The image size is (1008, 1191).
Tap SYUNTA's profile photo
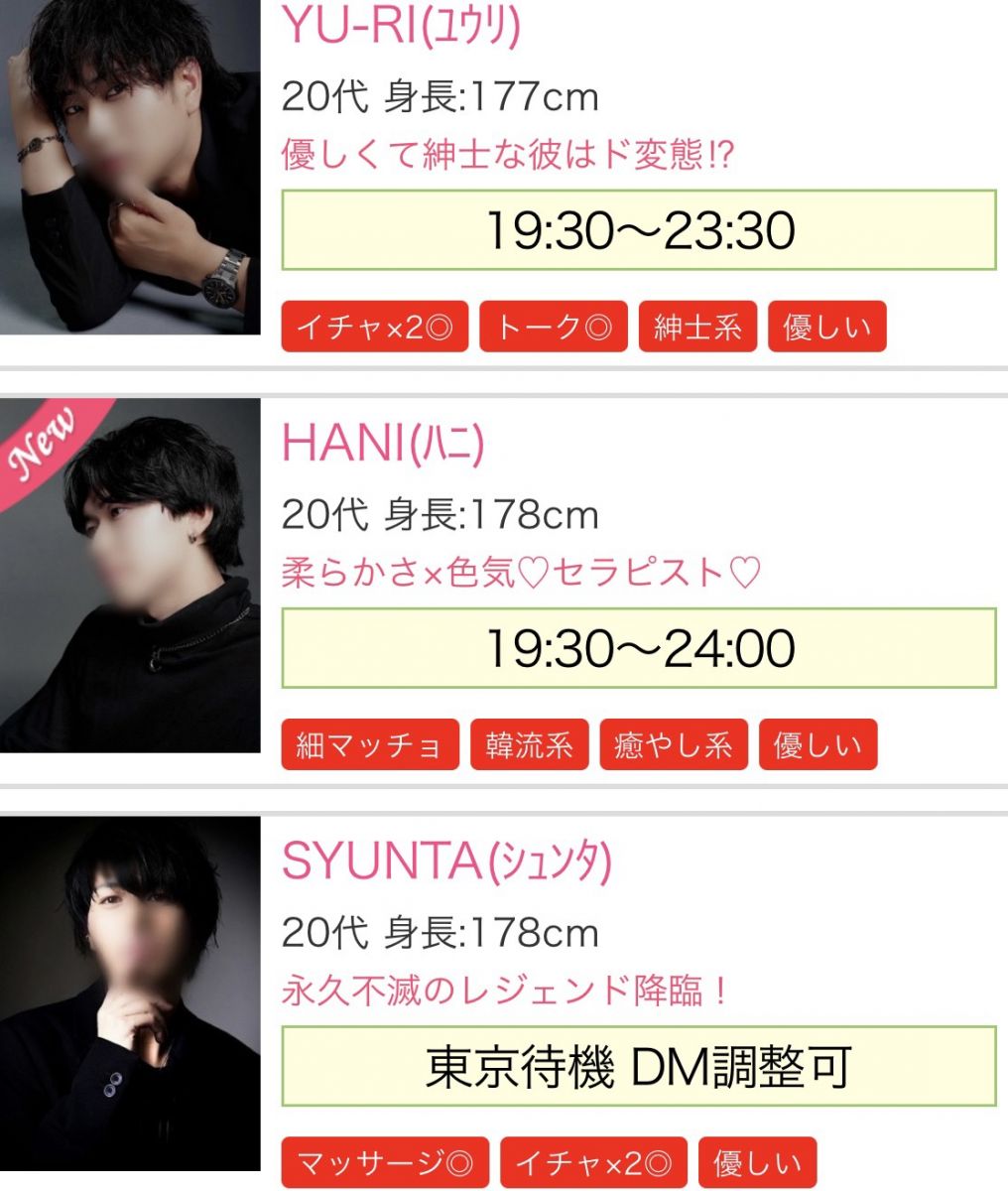coord(129,992)
